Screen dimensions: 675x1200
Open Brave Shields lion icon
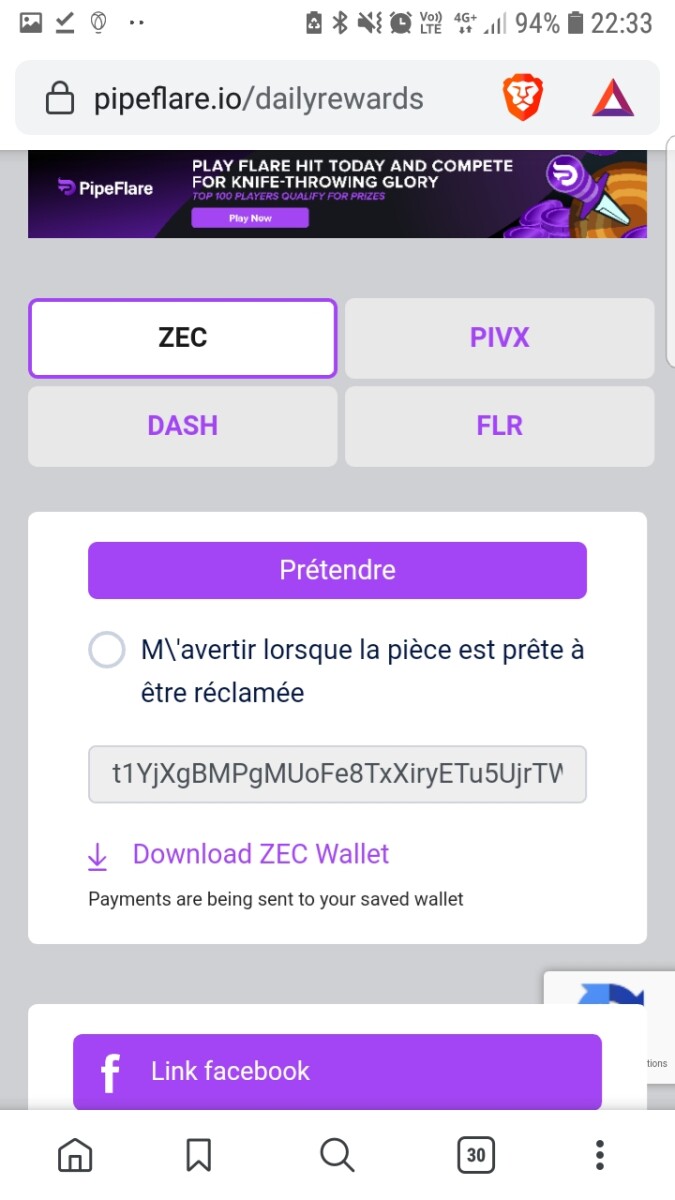coord(522,98)
